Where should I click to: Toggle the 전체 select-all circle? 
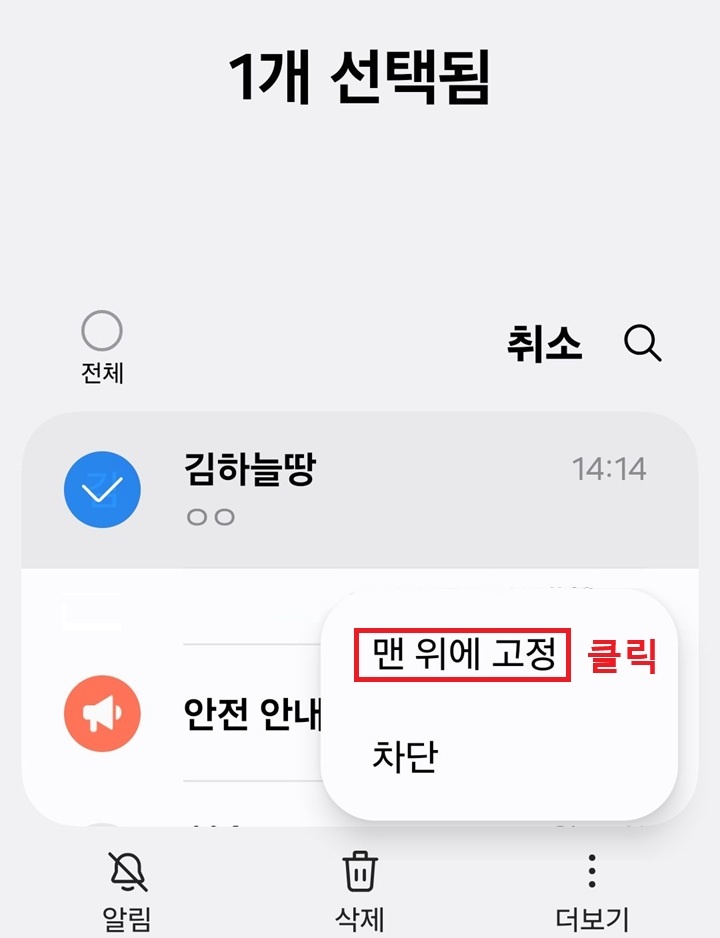pyautogui.click(x=101, y=328)
